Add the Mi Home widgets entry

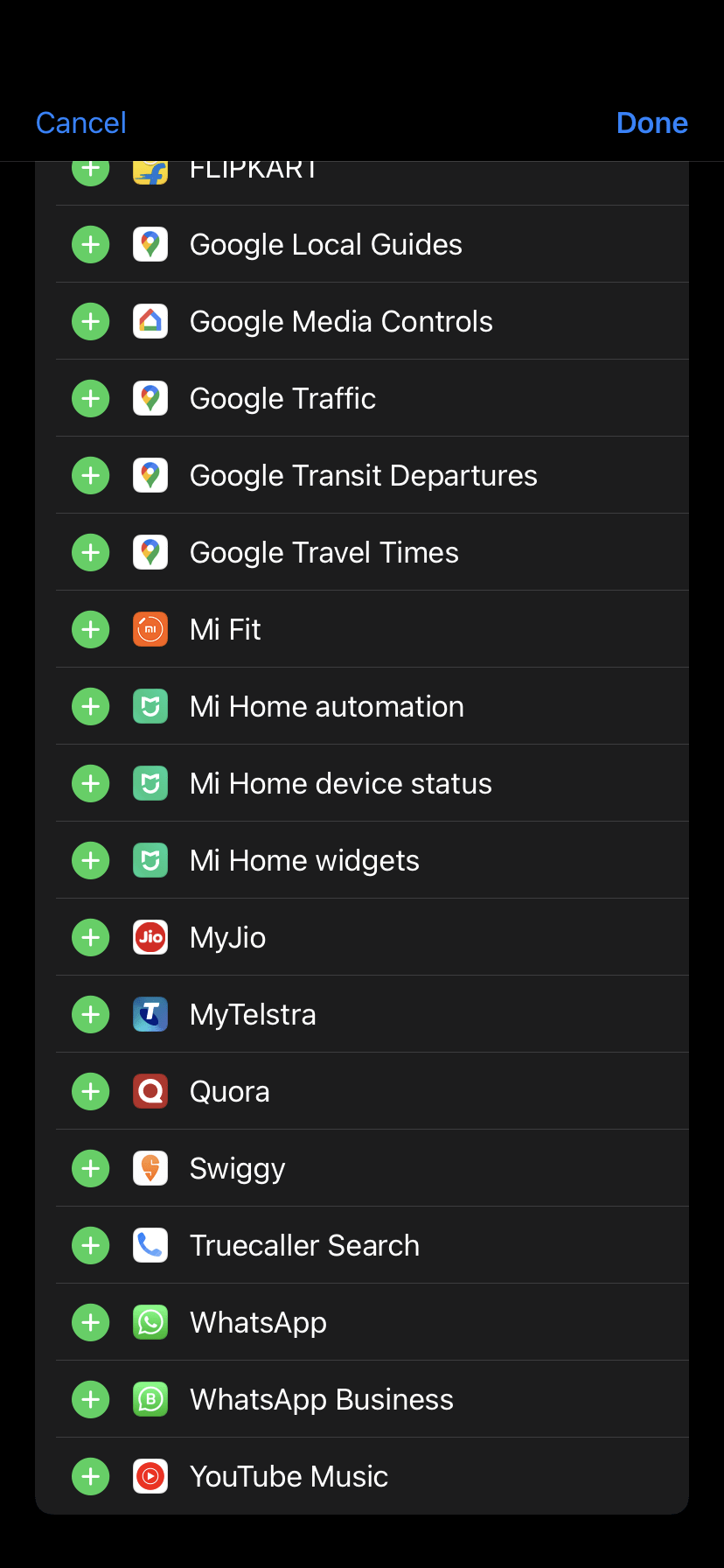pos(91,861)
